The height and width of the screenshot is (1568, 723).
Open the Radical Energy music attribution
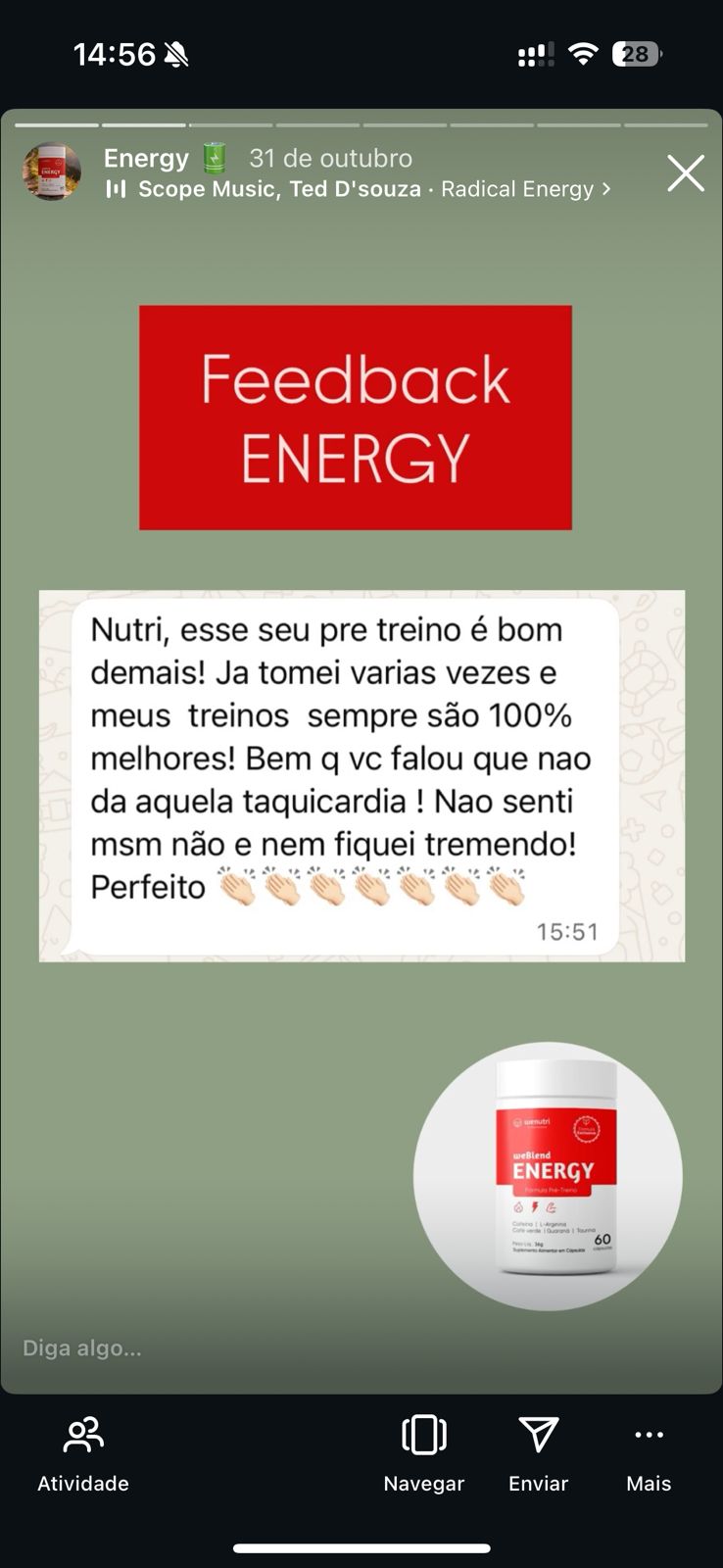click(358, 189)
